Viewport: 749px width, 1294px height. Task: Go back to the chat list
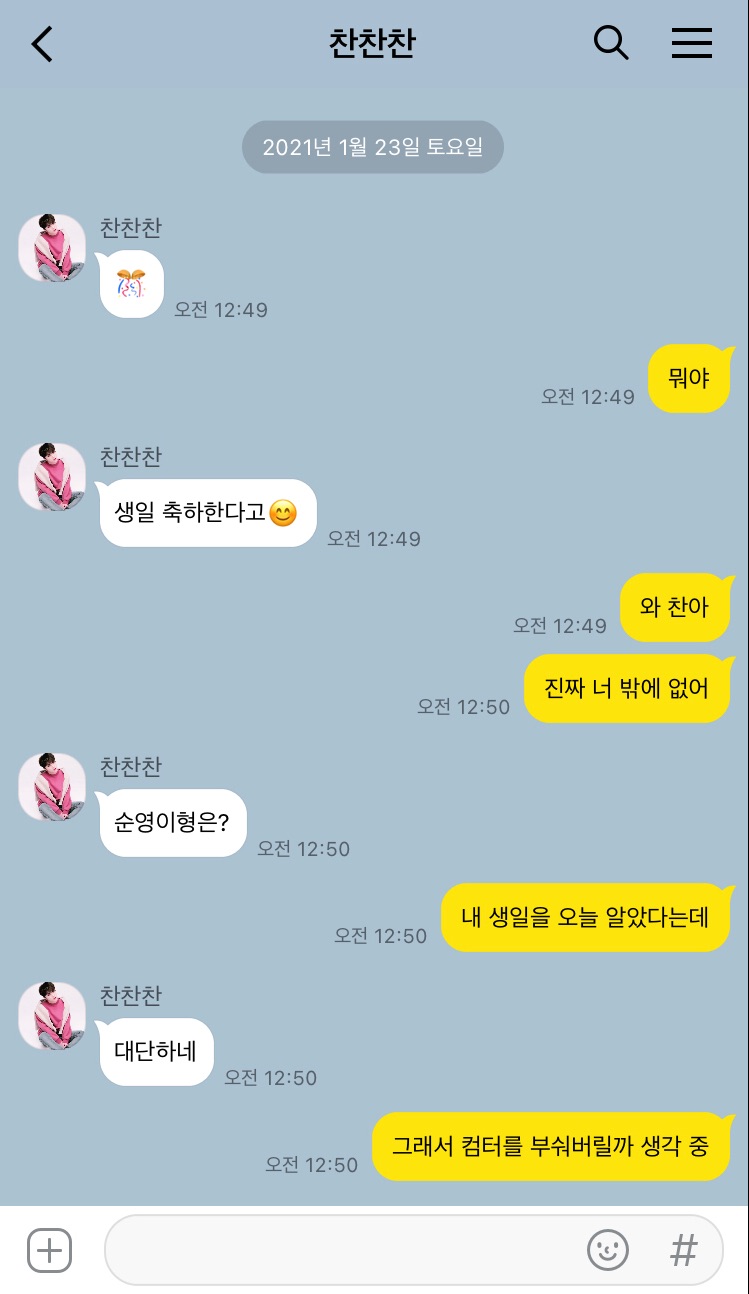(x=42, y=44)
